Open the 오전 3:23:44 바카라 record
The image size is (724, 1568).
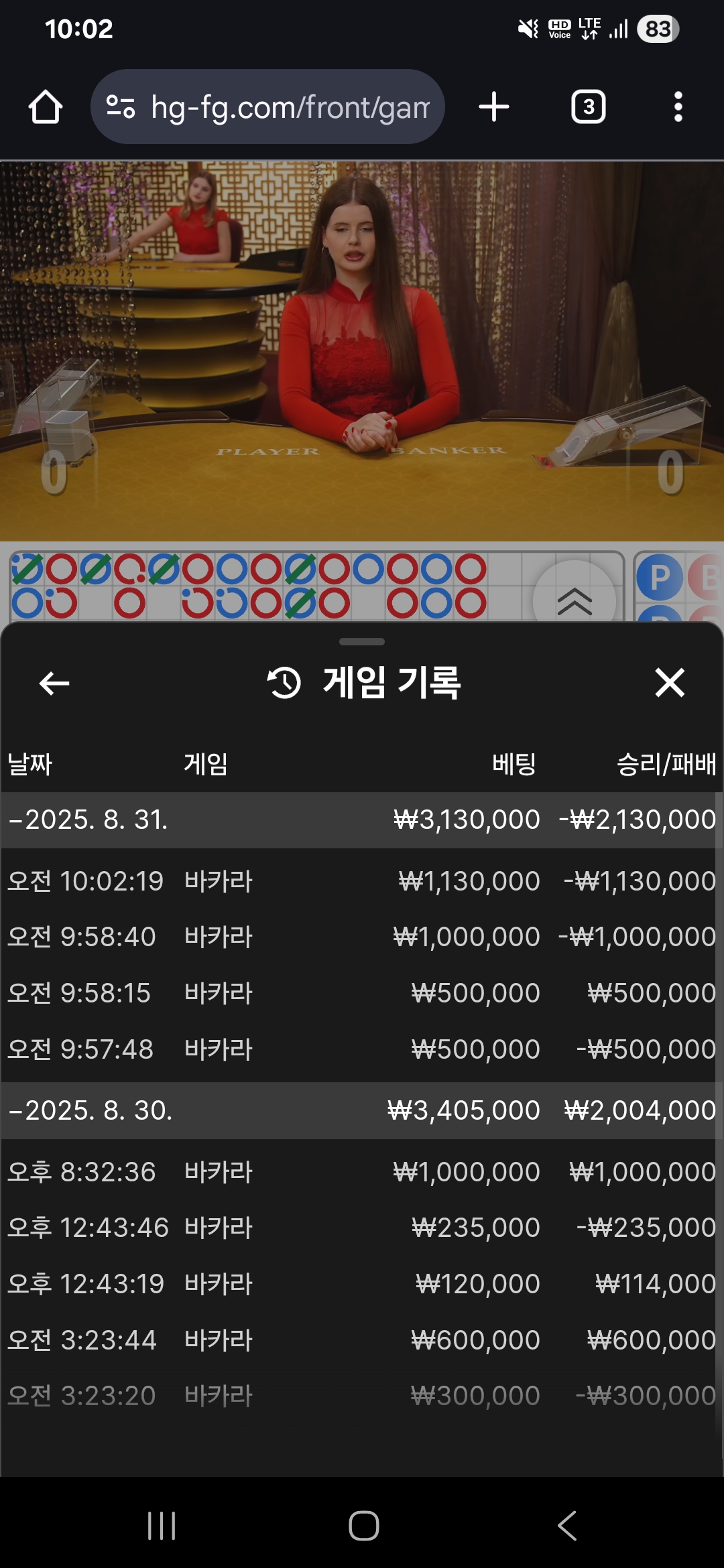(361, 1340)
